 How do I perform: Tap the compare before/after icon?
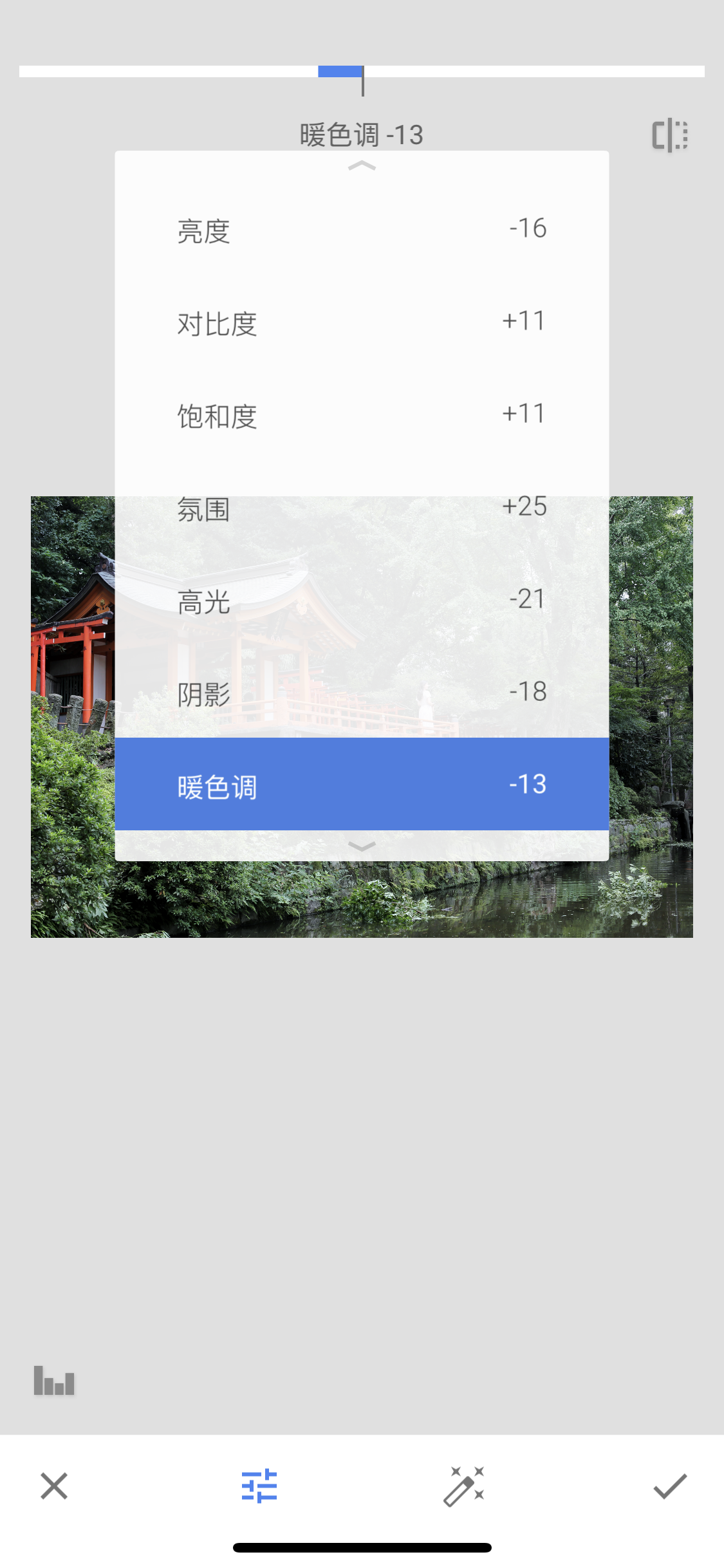point(670,135)
